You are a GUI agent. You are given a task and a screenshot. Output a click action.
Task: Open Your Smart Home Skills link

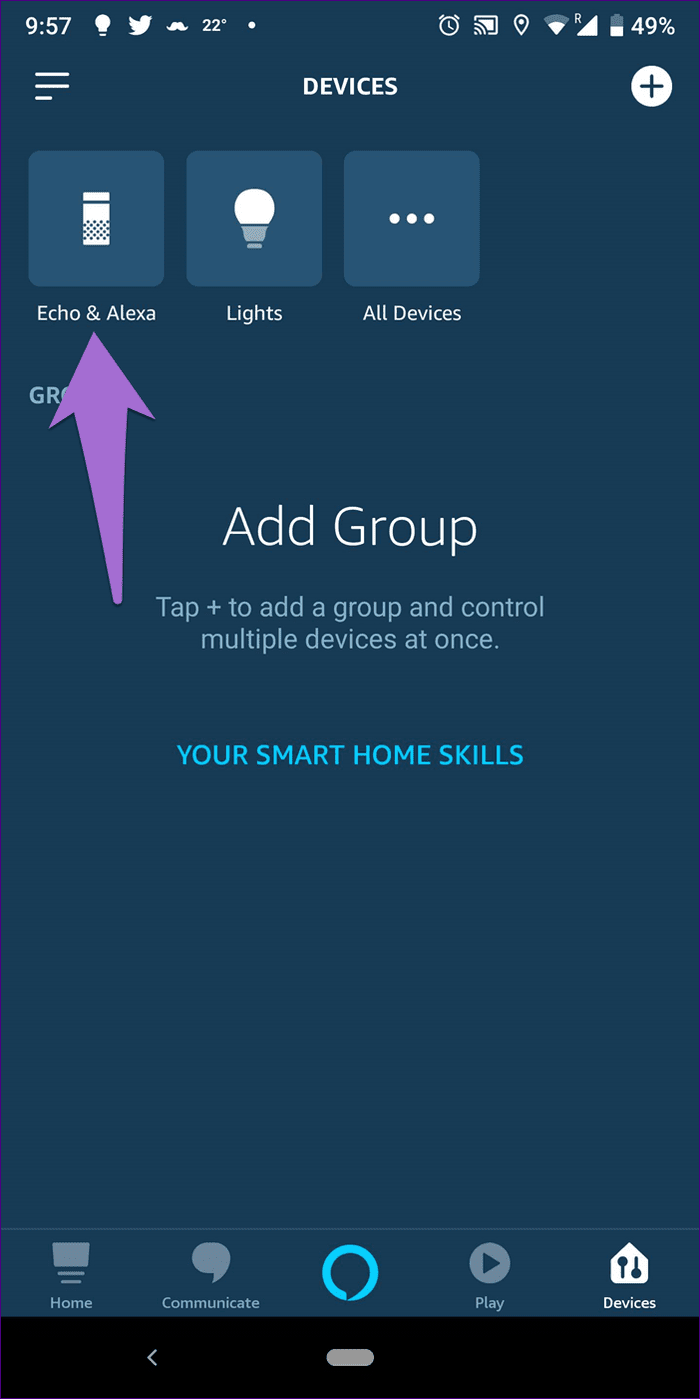pos(350,755)
